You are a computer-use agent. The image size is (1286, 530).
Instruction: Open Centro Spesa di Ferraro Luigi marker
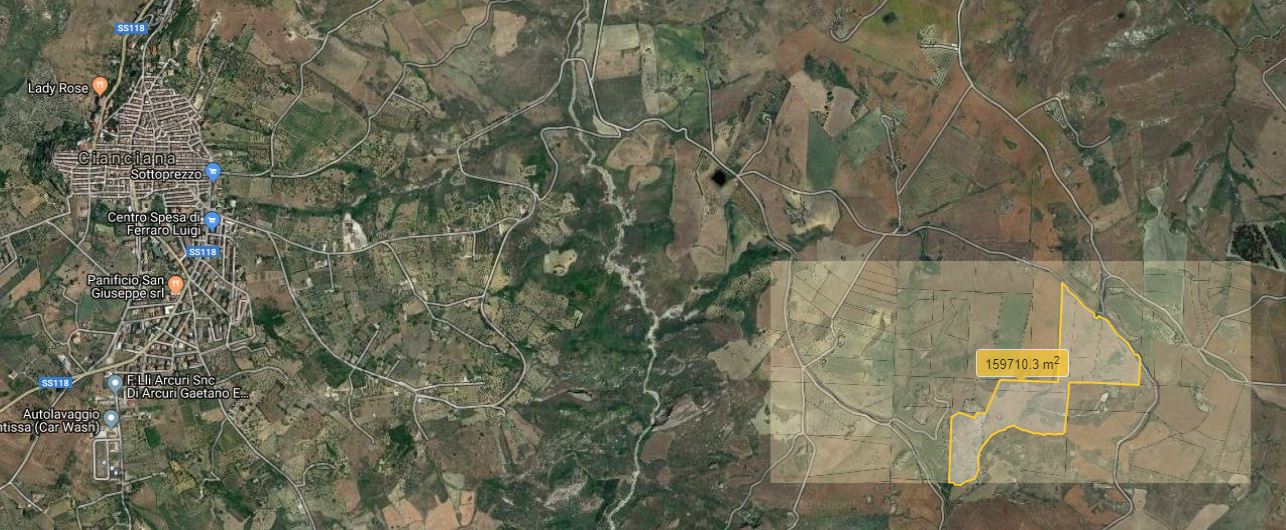[212, 219]
